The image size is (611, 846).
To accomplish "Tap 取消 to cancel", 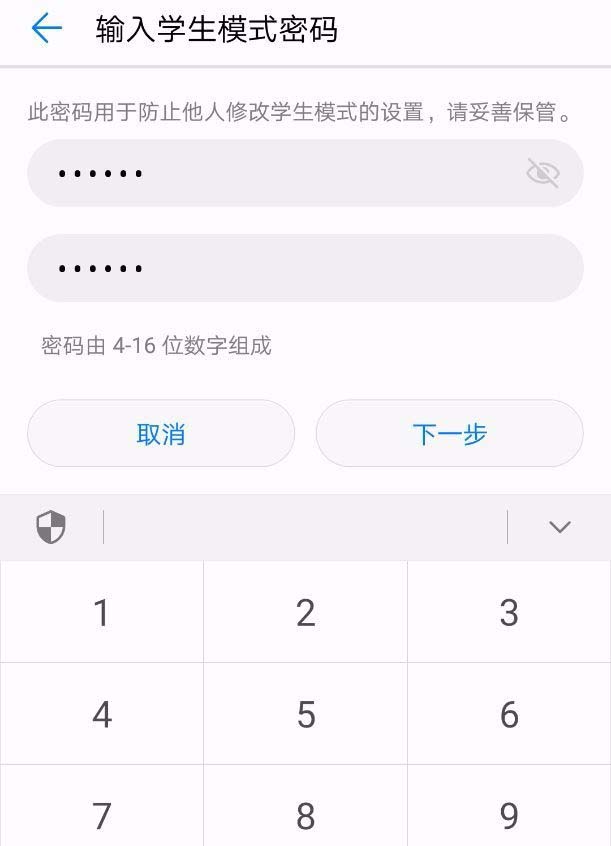I will point(161,434).
